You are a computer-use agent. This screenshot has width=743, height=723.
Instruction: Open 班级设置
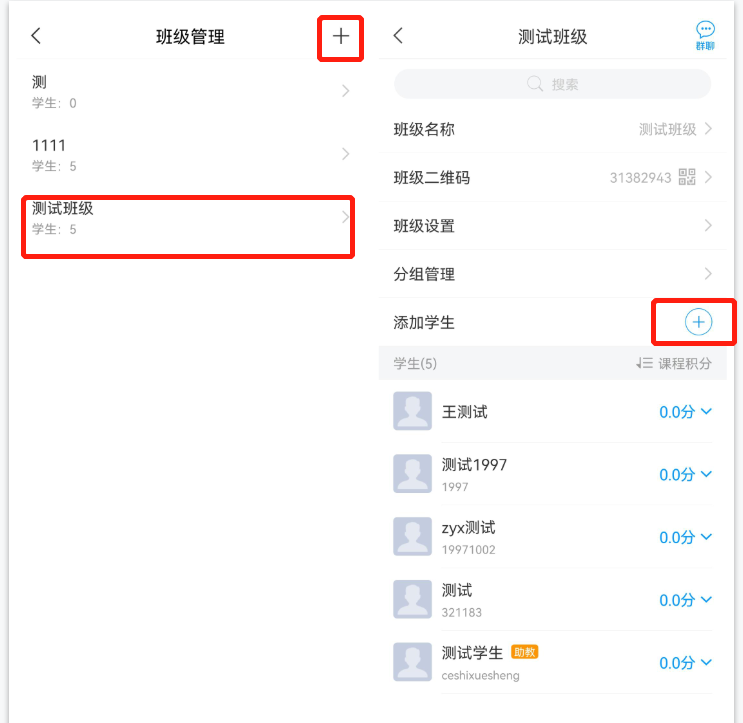click(x=552, y=226)
